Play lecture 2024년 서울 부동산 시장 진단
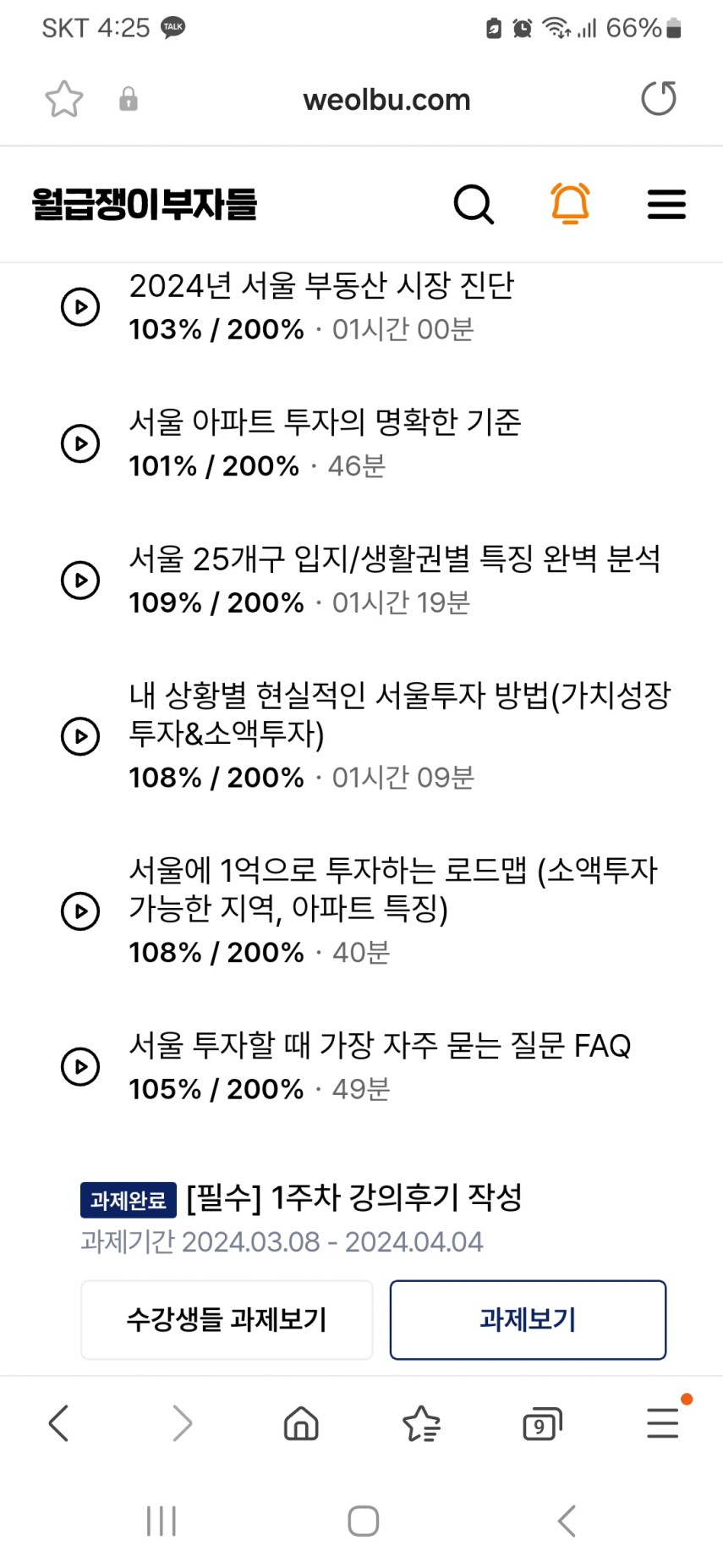This screenshot has width=723, height=1568. click(x=80, y=306)
